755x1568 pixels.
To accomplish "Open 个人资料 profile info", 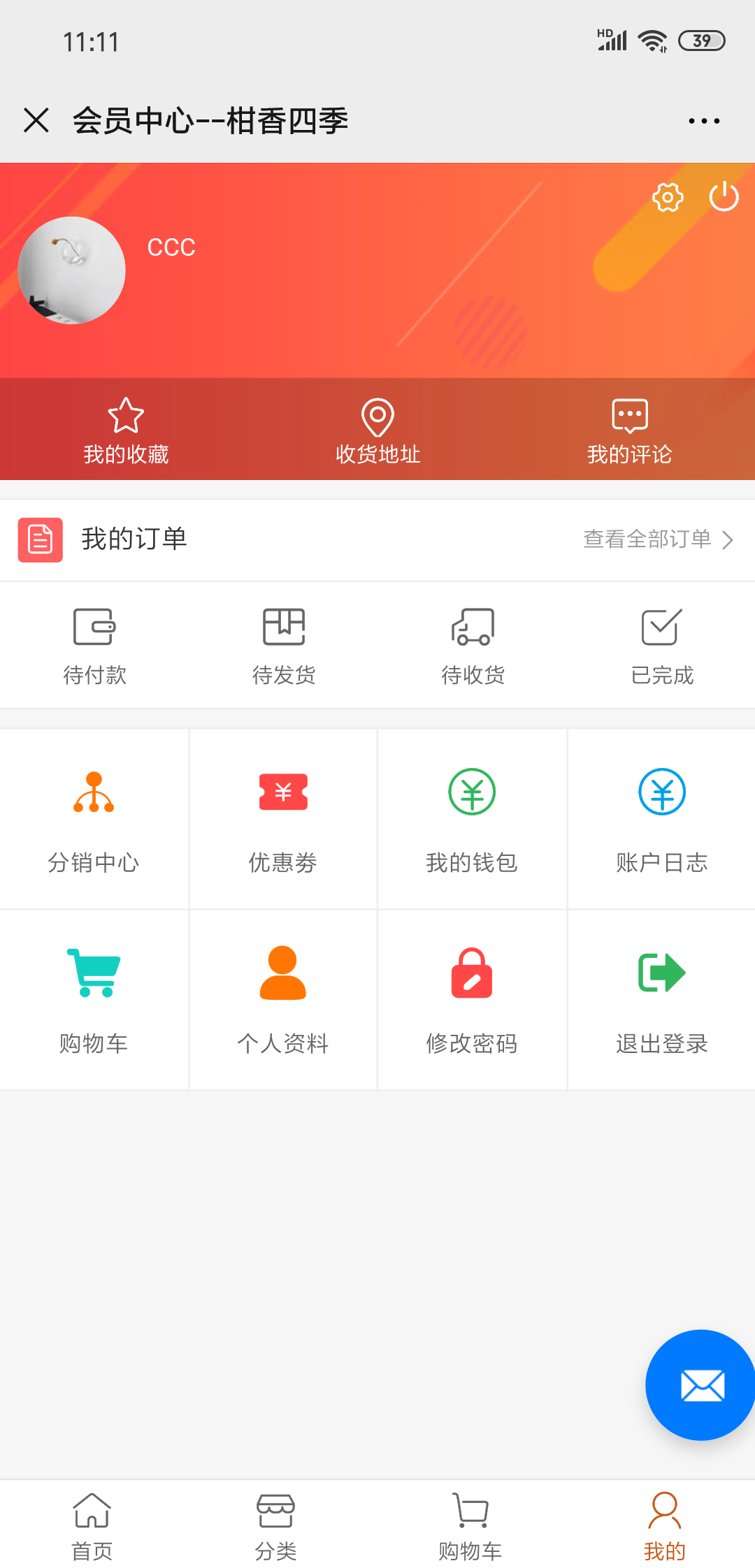I will pyautogui.click(x=283, y=999).
